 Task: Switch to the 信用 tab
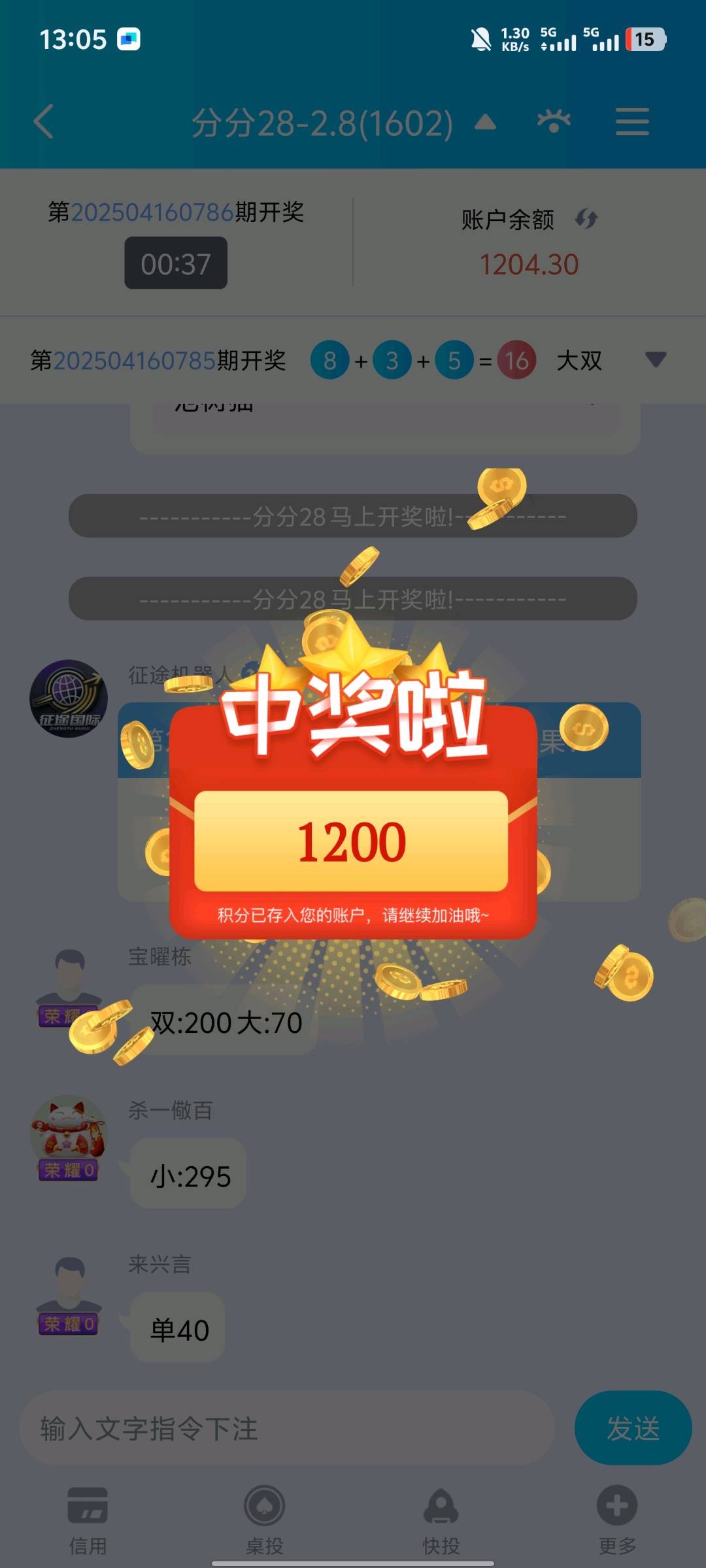click(x=88, y=1519)
